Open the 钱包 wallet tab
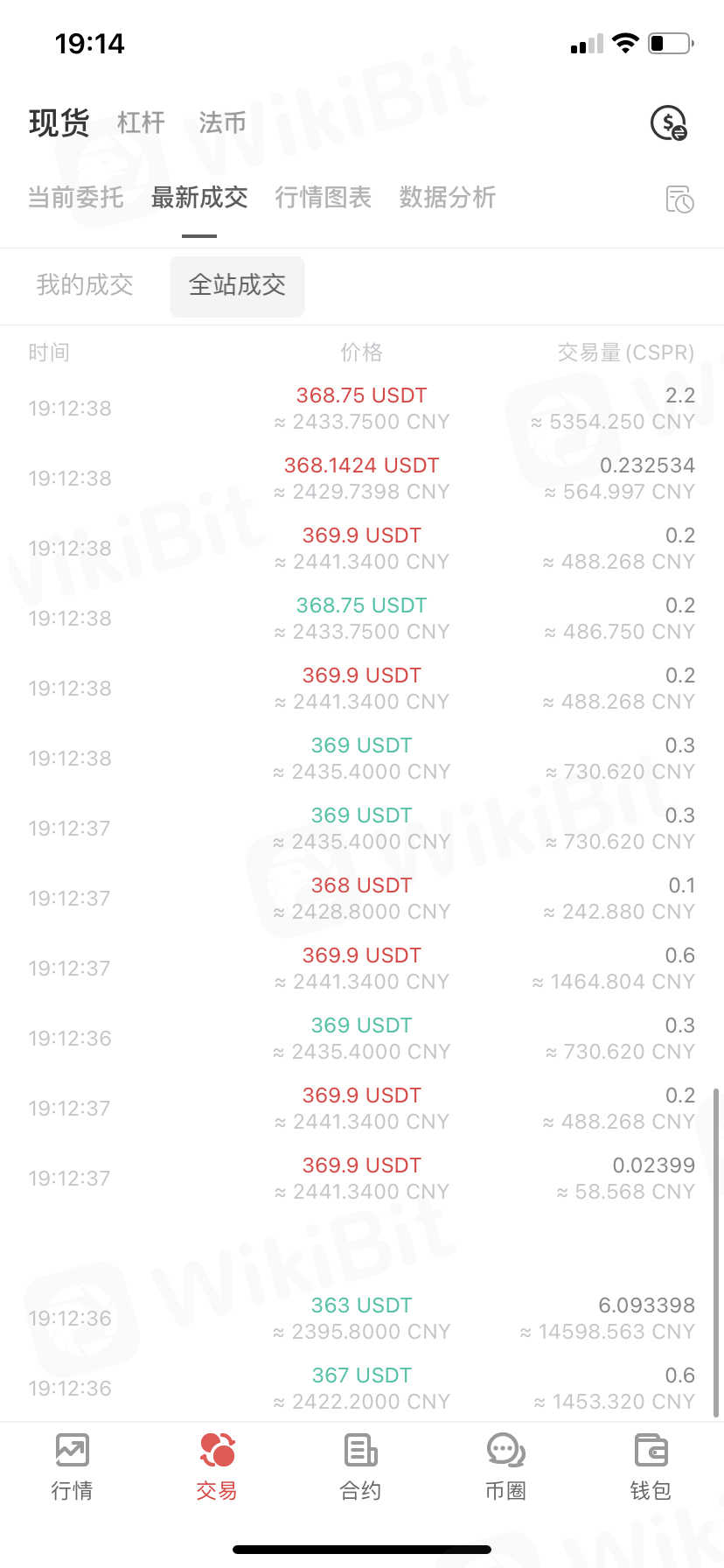This screenshot has height=1568, width=724. 651,1467
